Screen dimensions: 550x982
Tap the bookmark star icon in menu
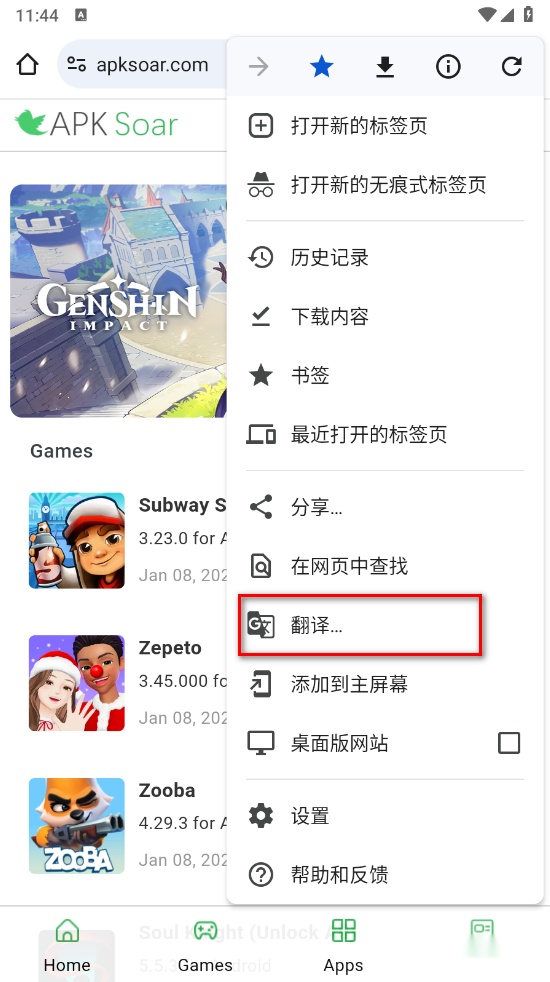321,66
